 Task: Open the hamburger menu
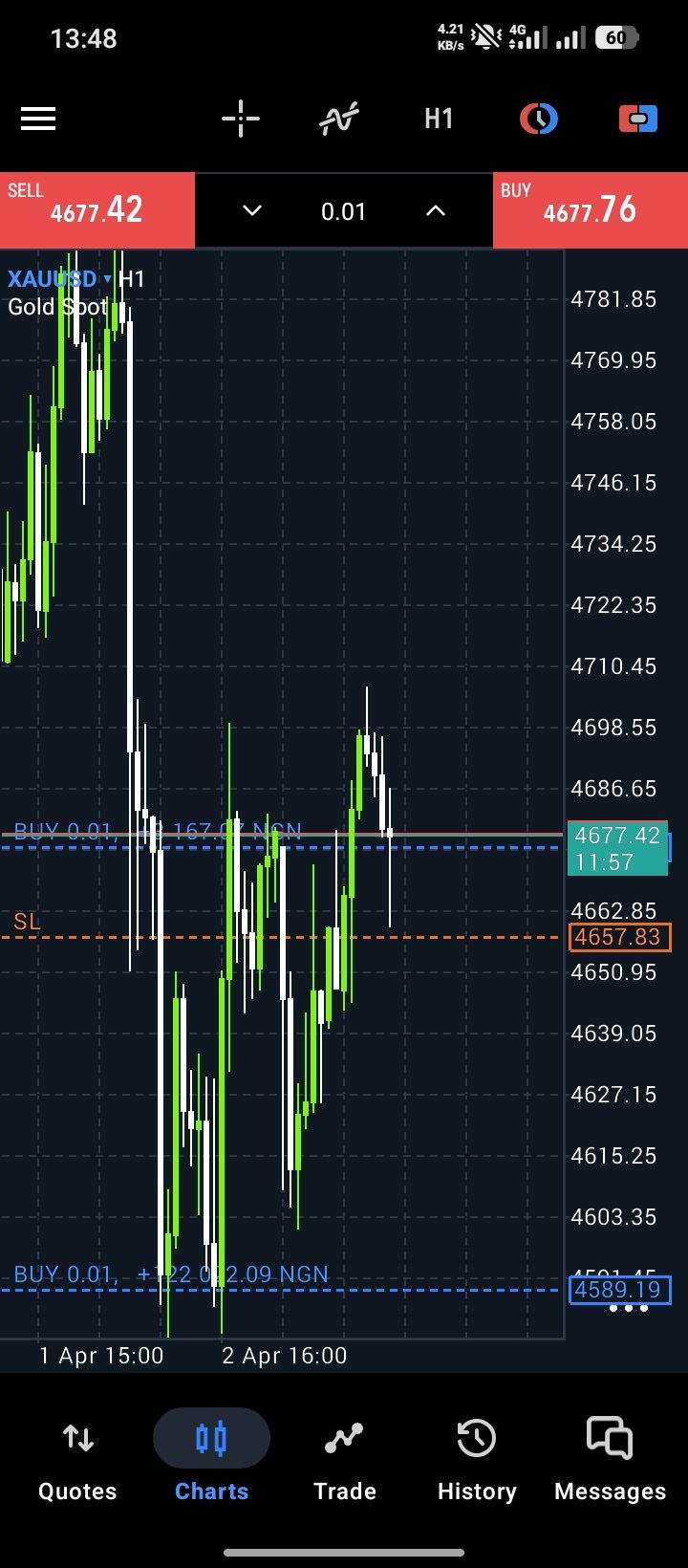pos(38,119)
